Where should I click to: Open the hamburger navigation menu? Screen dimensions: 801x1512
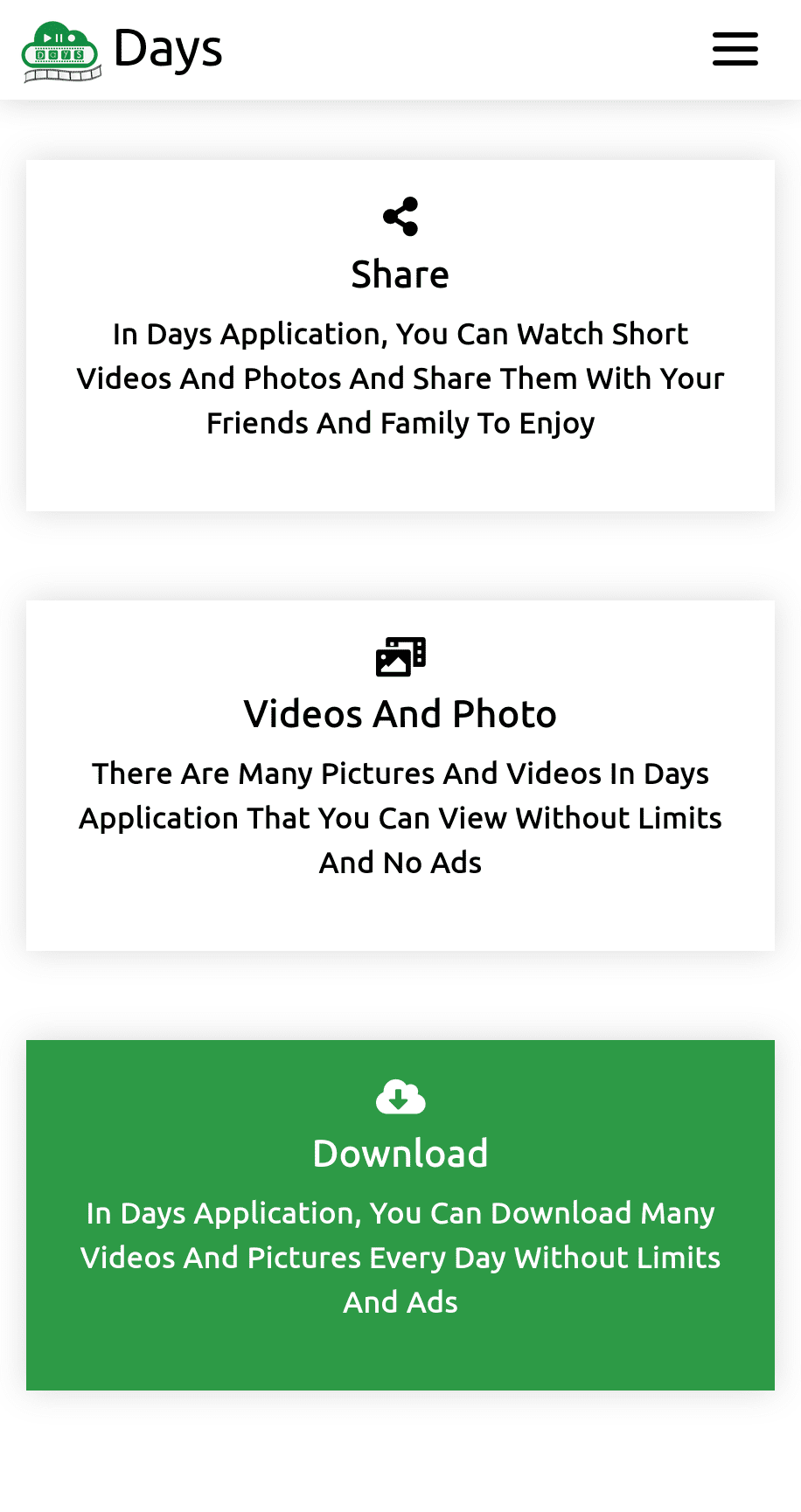coord(735,49)
